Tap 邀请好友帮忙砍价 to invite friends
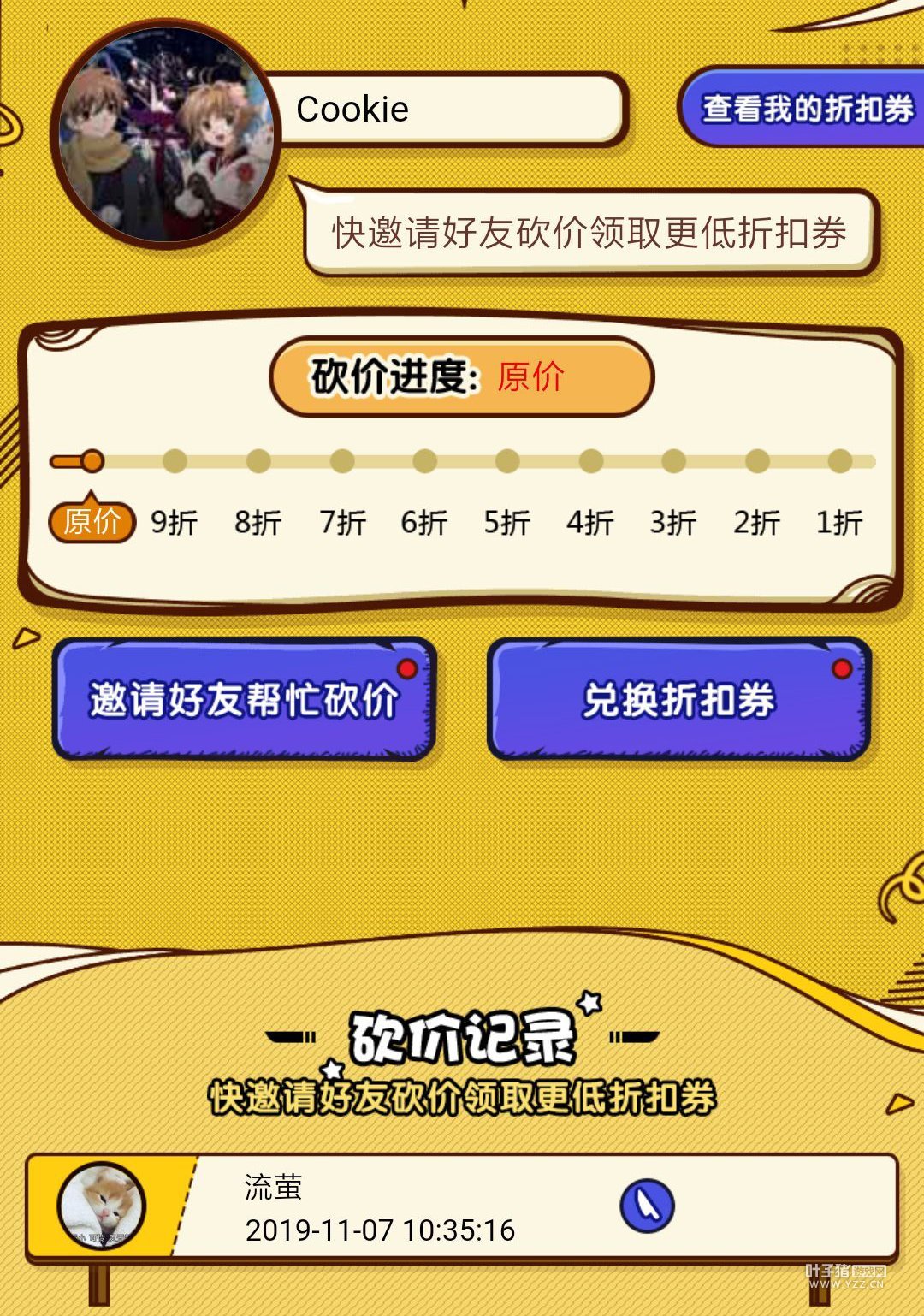The image size is (924, 1316). click(245, 699)
